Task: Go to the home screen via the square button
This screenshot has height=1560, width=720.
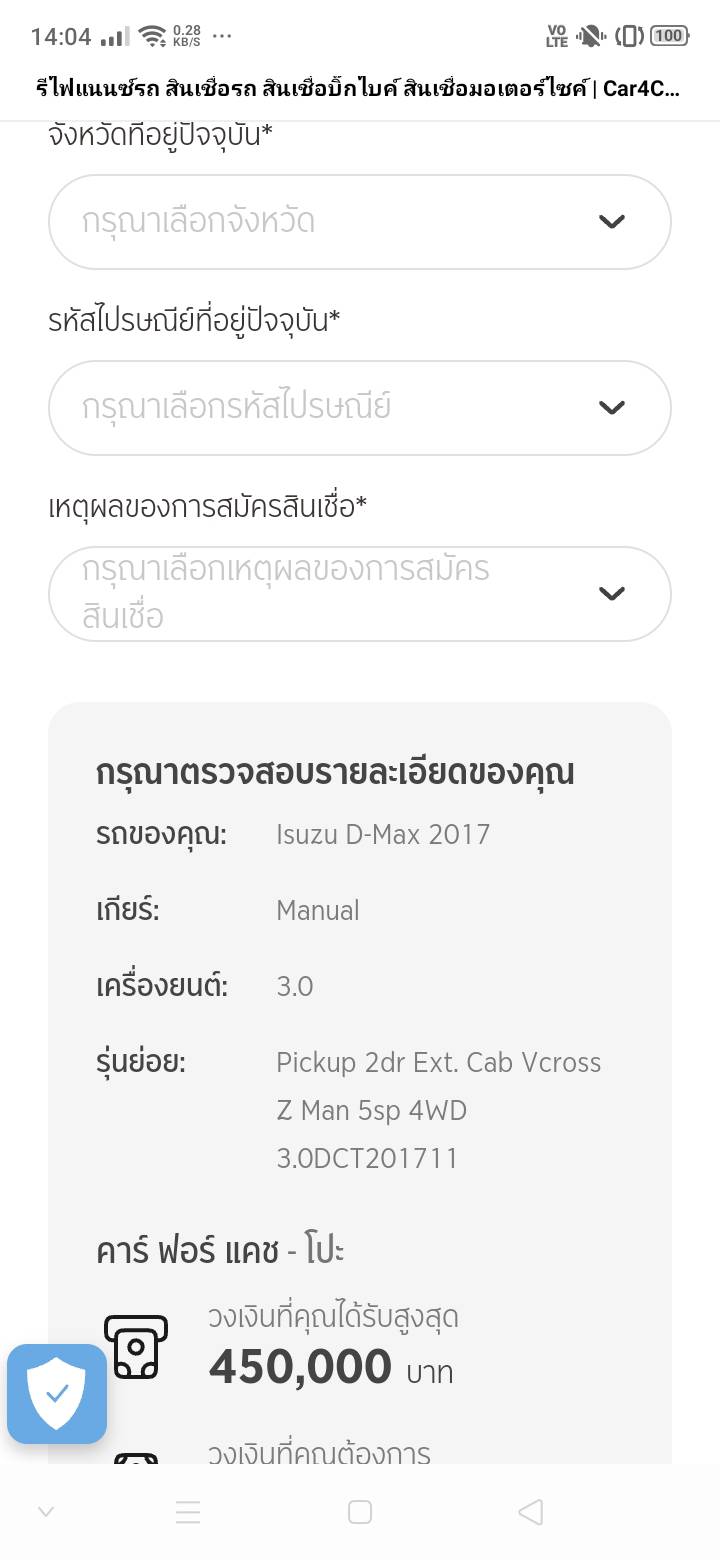Action: tap(360, 1512)
